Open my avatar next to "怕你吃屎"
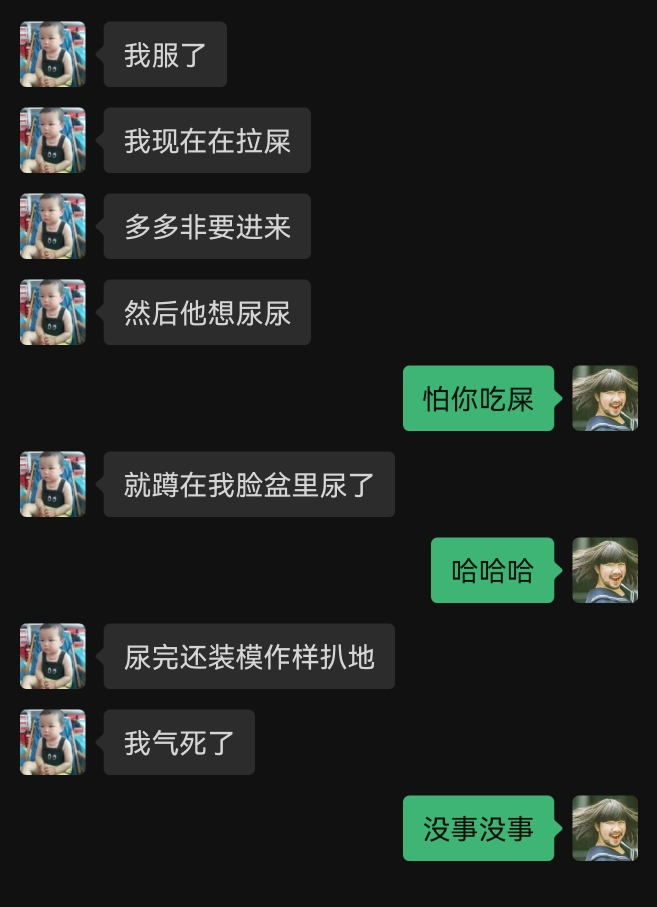The image size is (657, 907). [604, 399]
